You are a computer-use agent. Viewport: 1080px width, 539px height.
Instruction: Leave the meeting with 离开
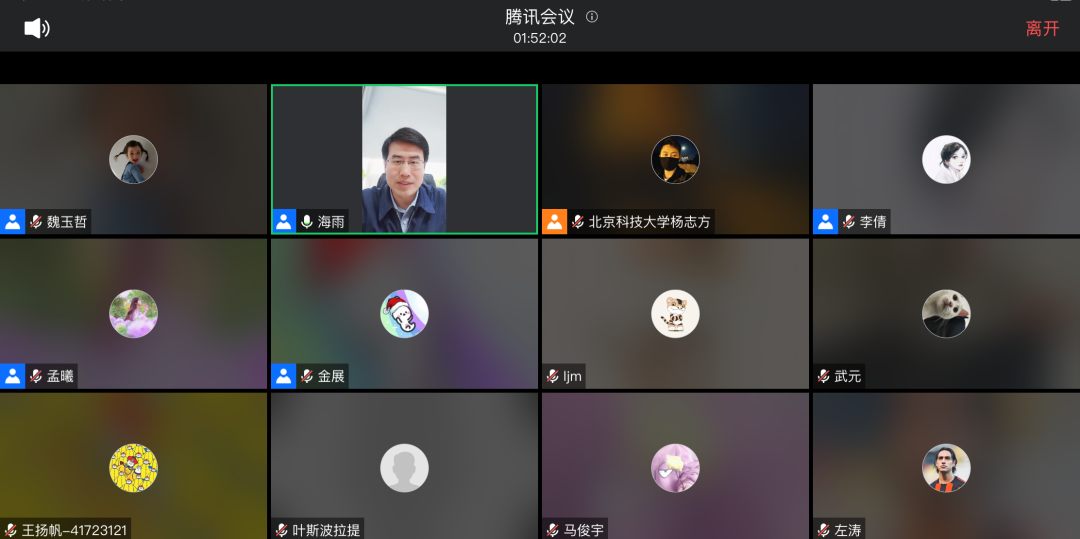(x=1042, y=28)
